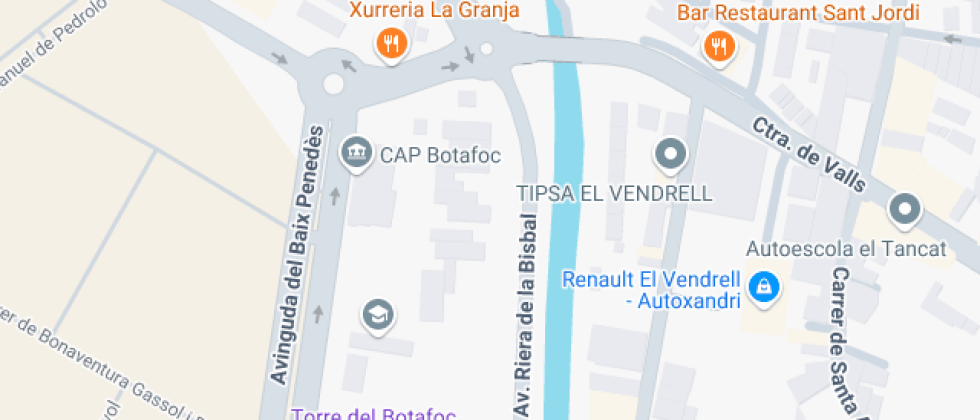View the TIPSA EL VENDRELL location pin
The height and width of the screenshot is (420, 980).
669,155
